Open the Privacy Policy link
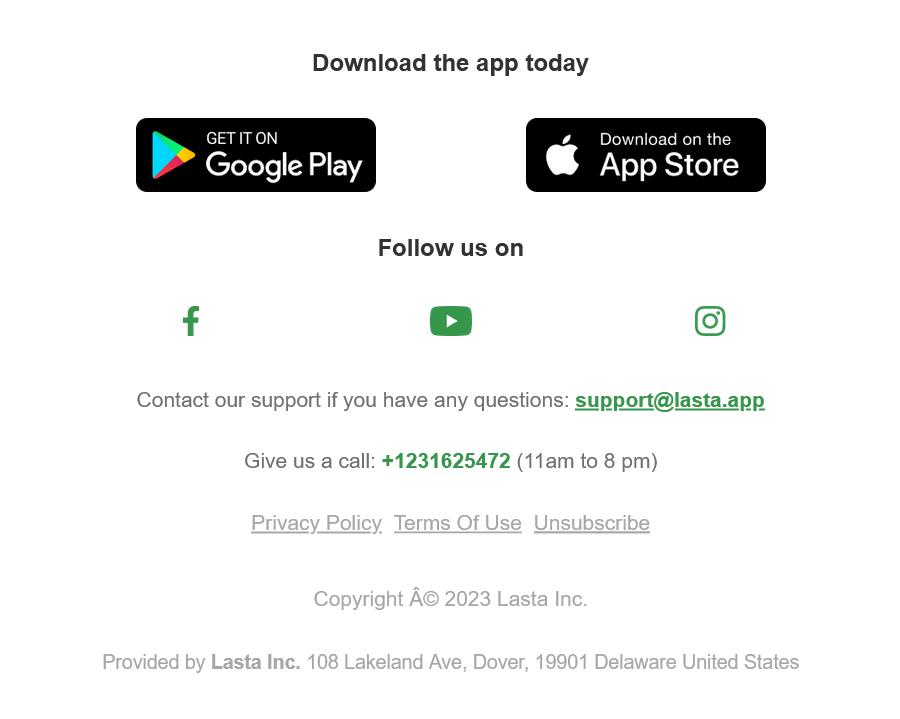Screen dimensions: 900x719 [x=316, y=523]
